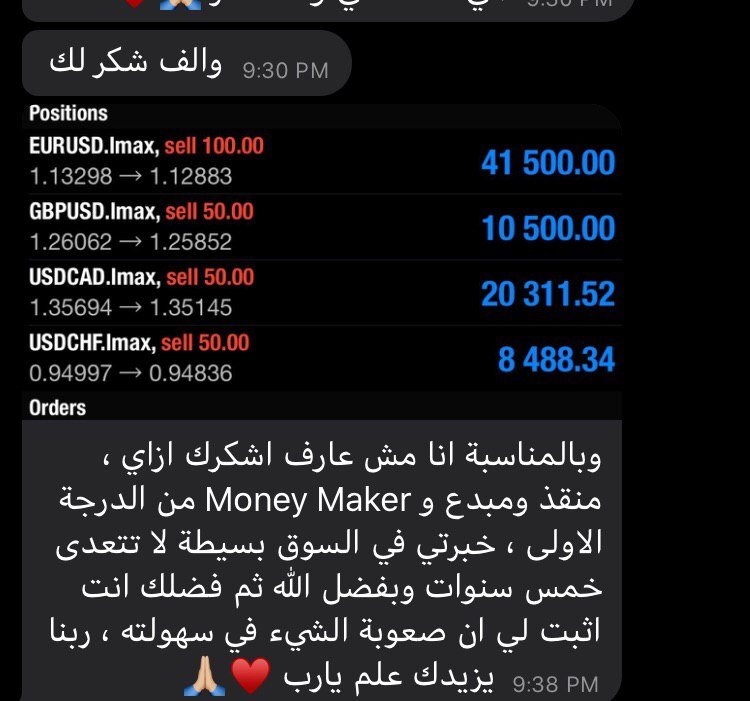This screenshot has height=701, width=750.
Task: Open the trading positions image in the chat
Action: pyautogui.click(x=320, y=260)
